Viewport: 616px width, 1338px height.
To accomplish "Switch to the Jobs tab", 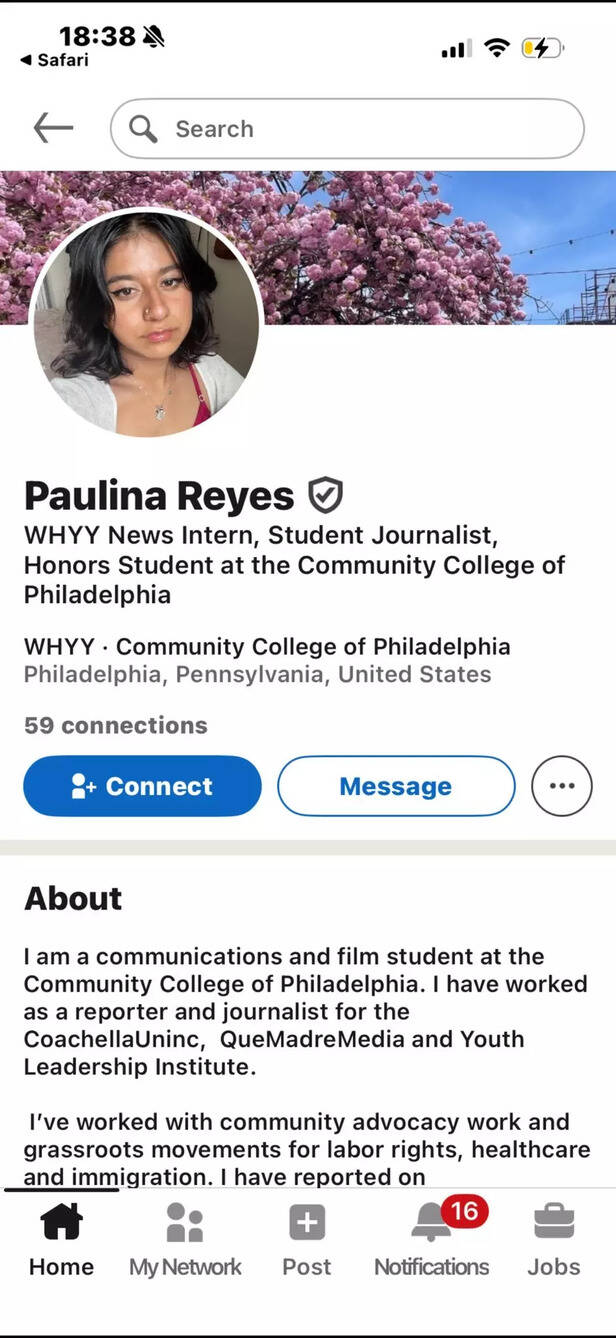I will 553,1240.
